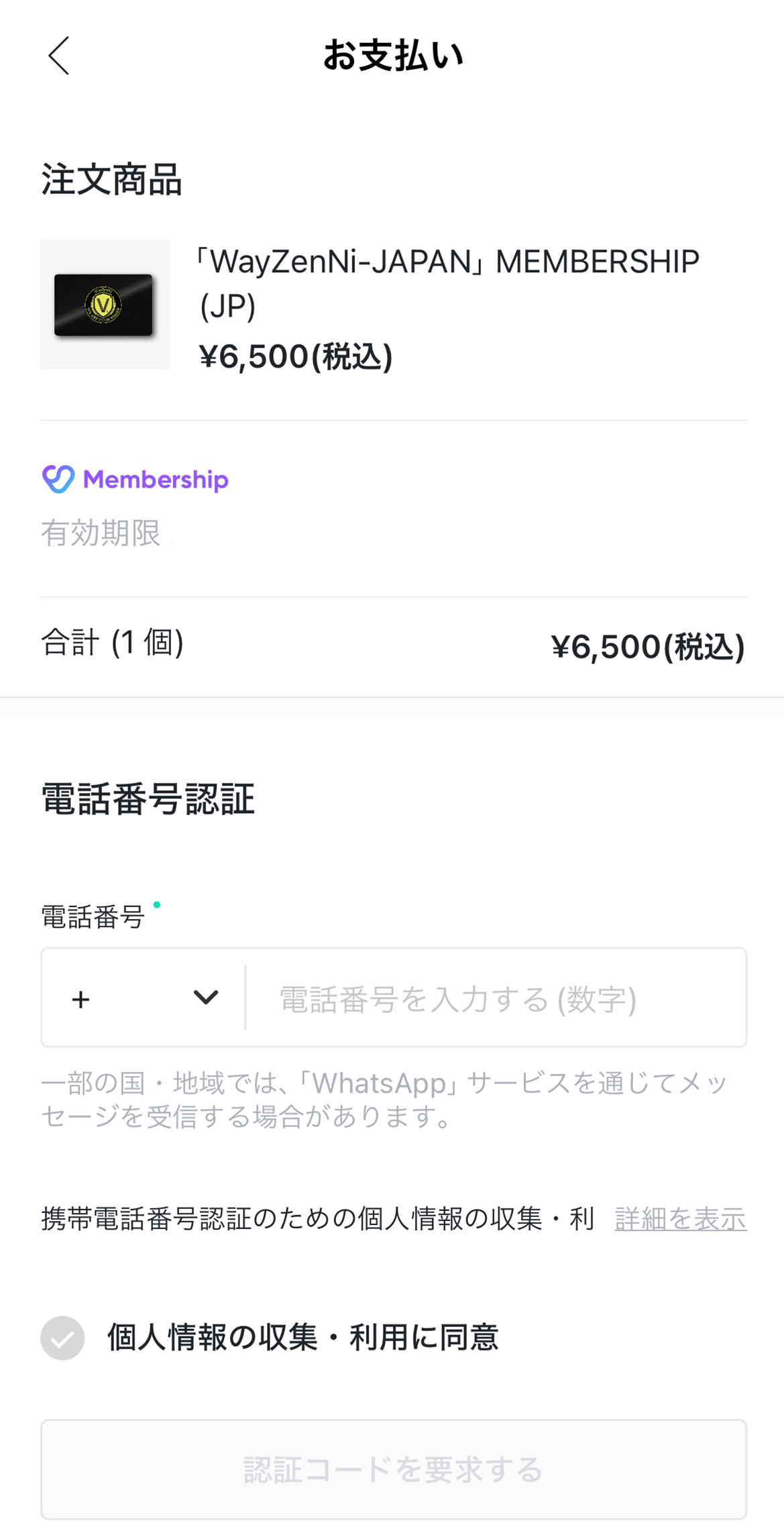Check 個人情報の収集・利用に同意 checkbox

(62, 1338)
